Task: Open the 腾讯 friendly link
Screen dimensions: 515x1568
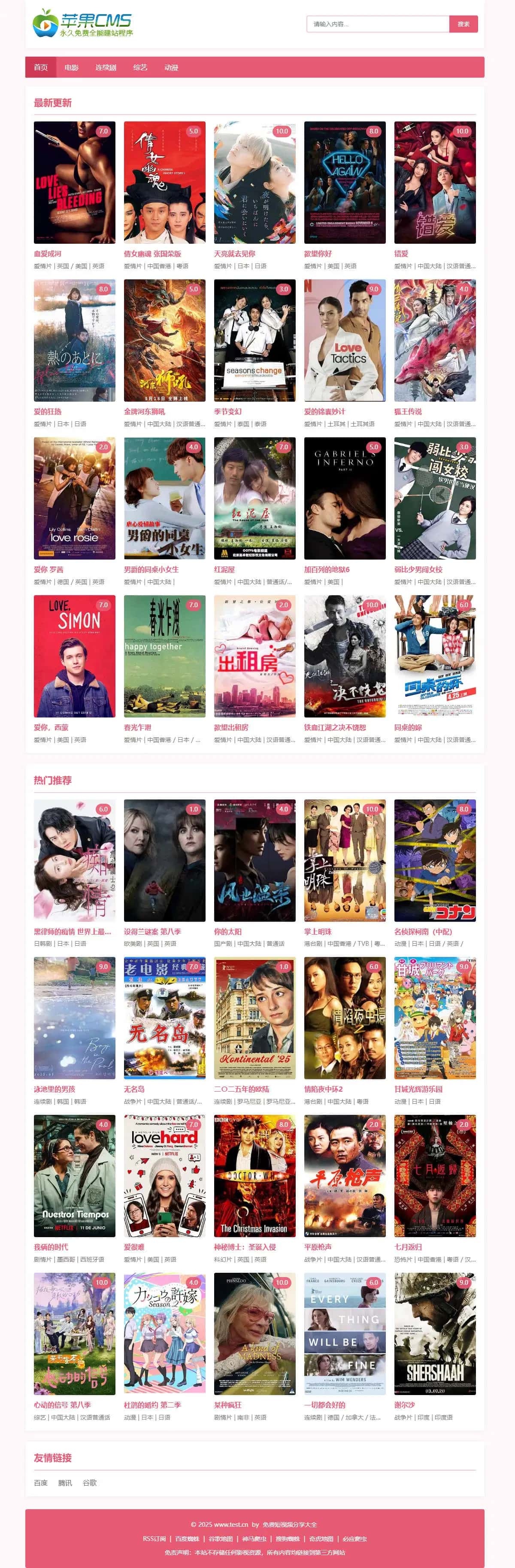Action: pos(65,1483)
